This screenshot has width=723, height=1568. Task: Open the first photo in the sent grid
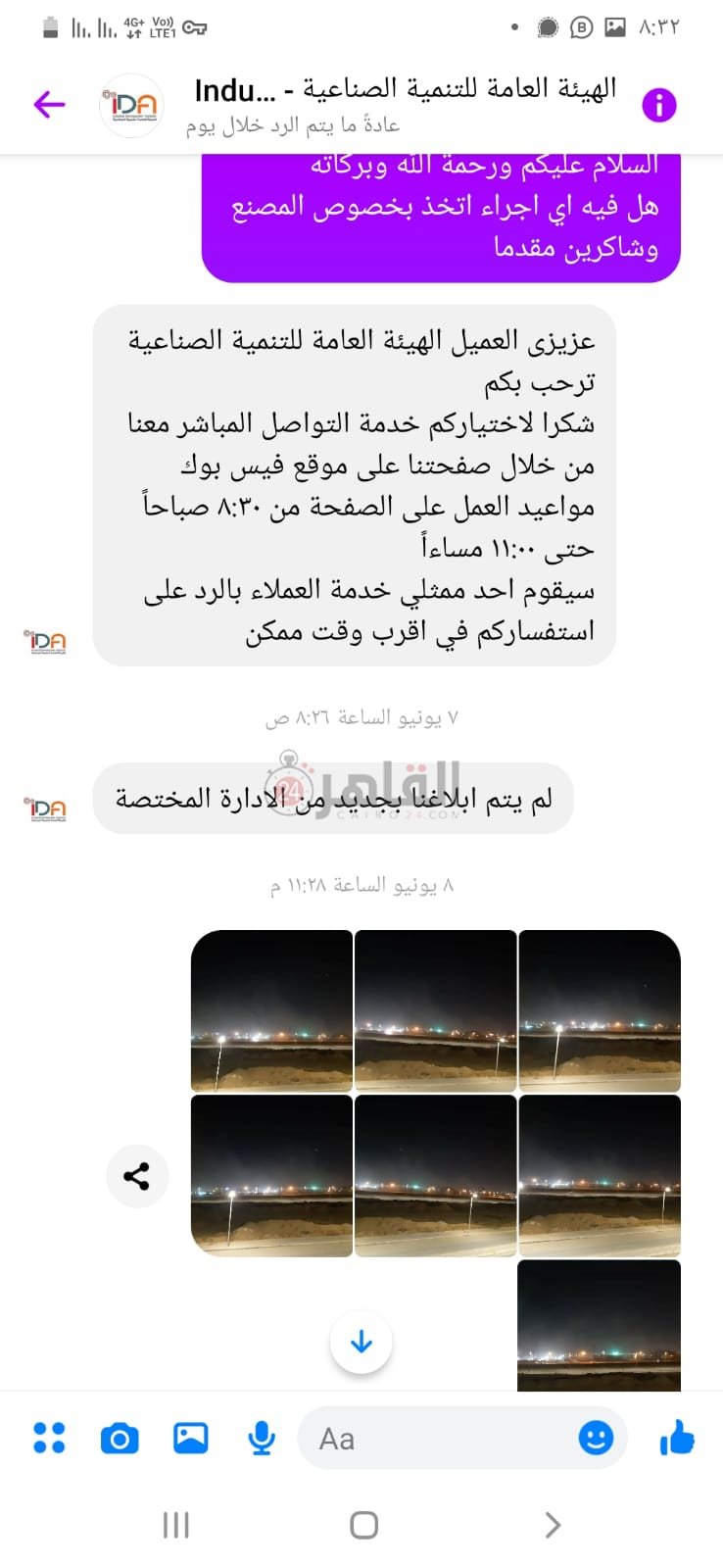point(599,1010)
